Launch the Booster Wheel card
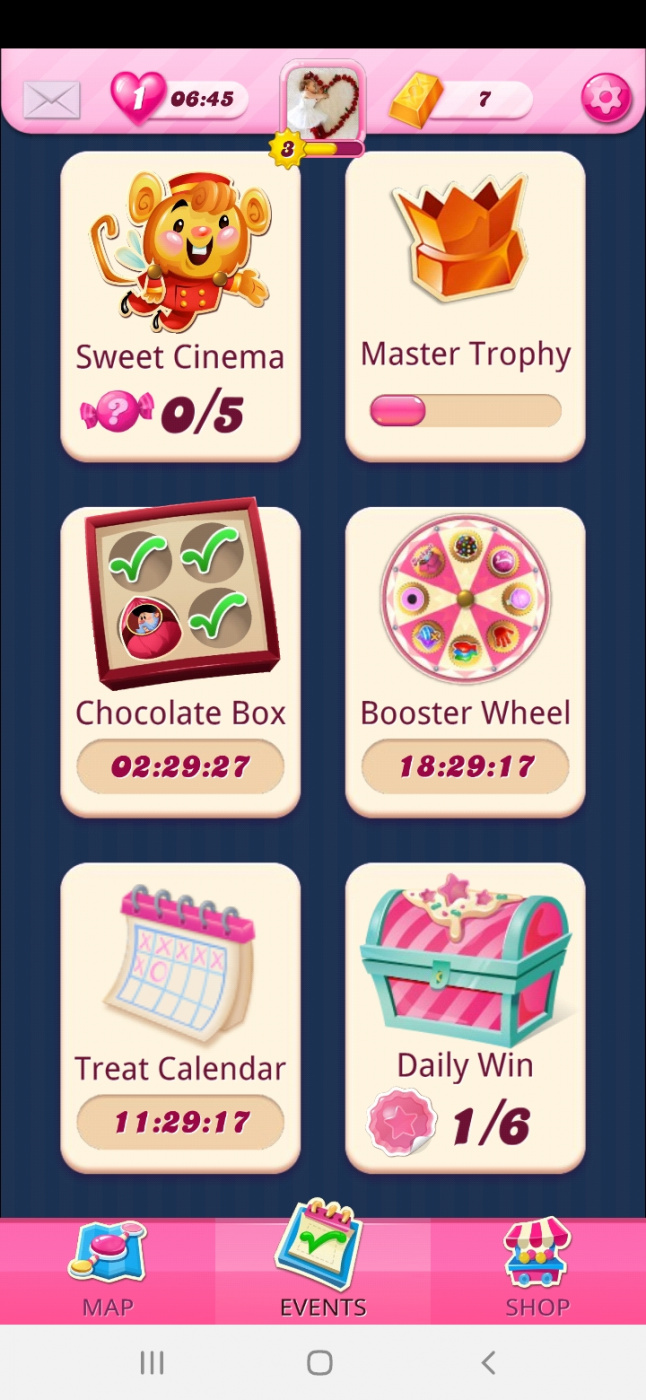The width and height of the screenshot is (646, 1400). pos(465,662)
